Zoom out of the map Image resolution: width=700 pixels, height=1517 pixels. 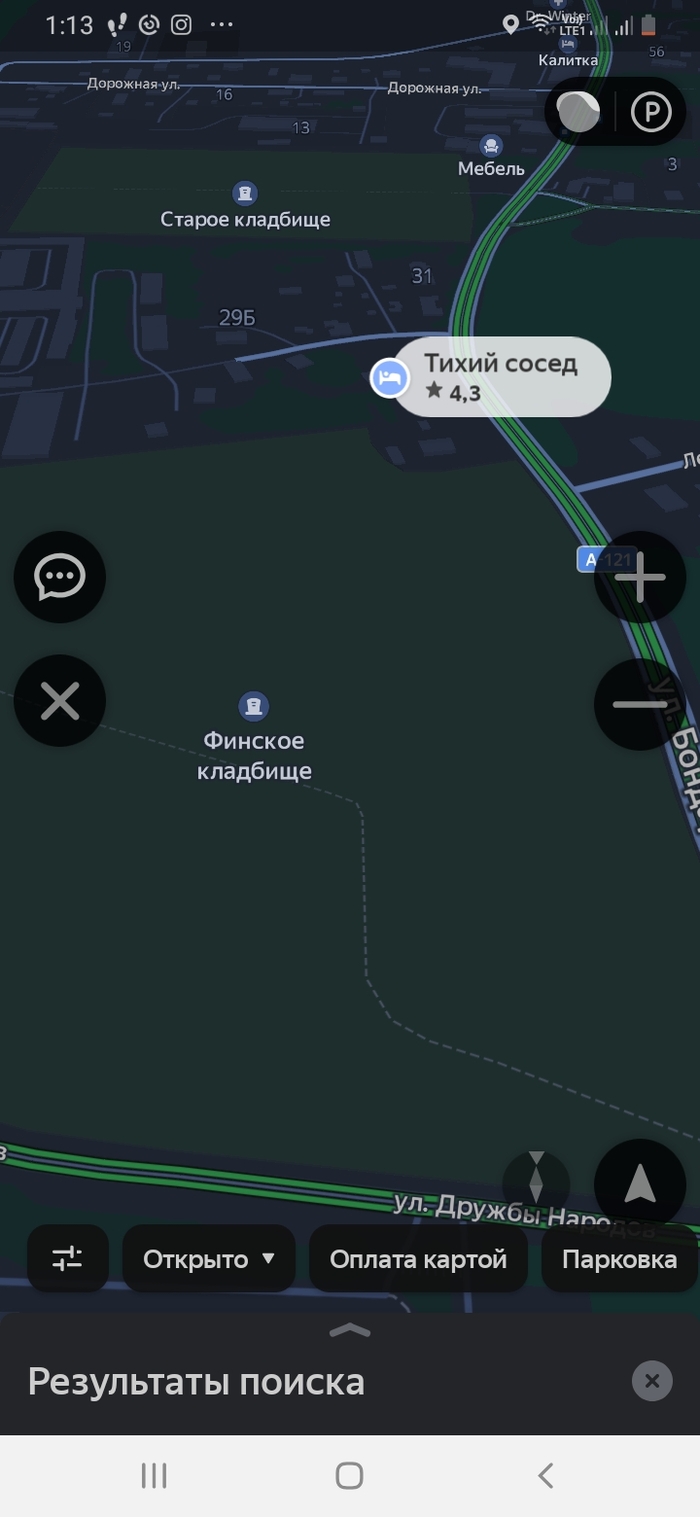click(x=640, y=704)
